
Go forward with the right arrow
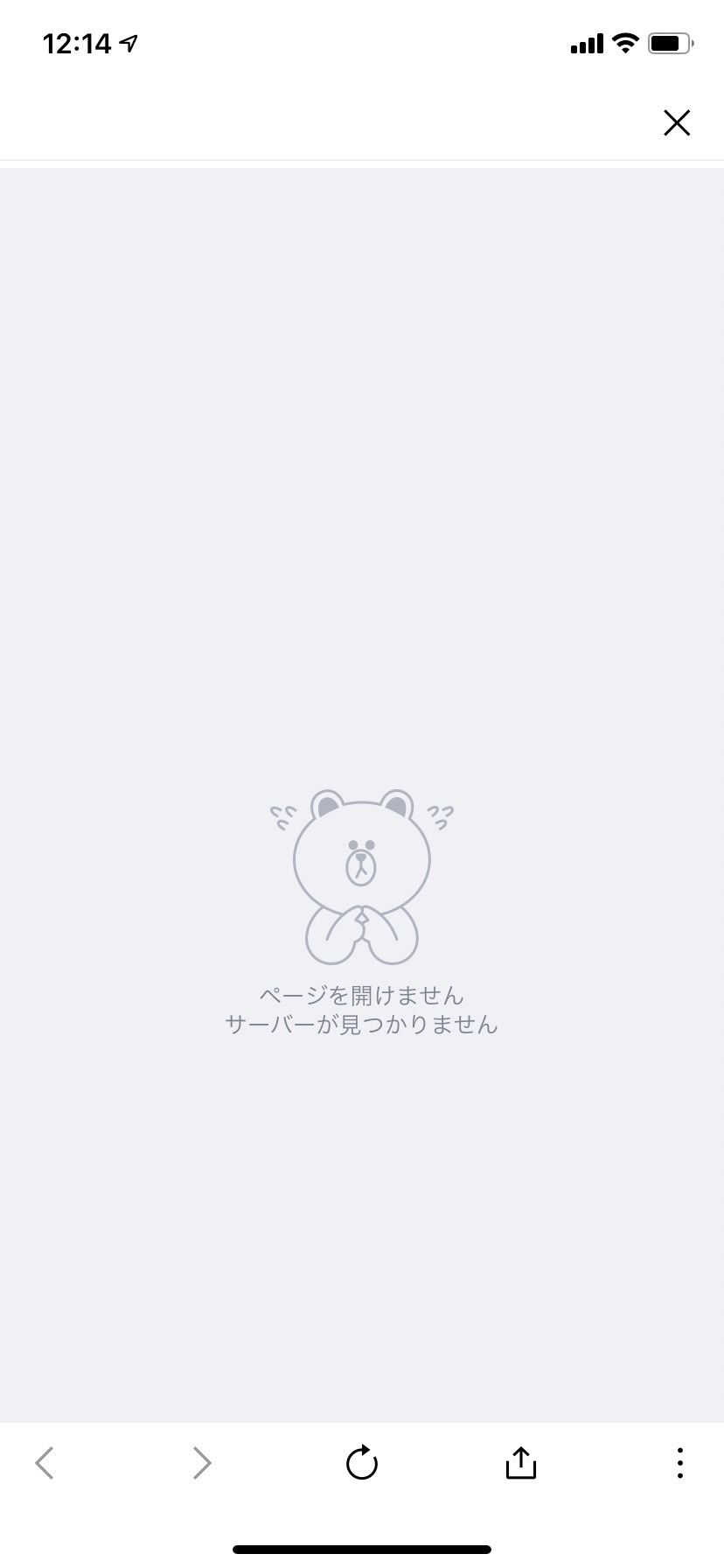tap(202, 1462)
